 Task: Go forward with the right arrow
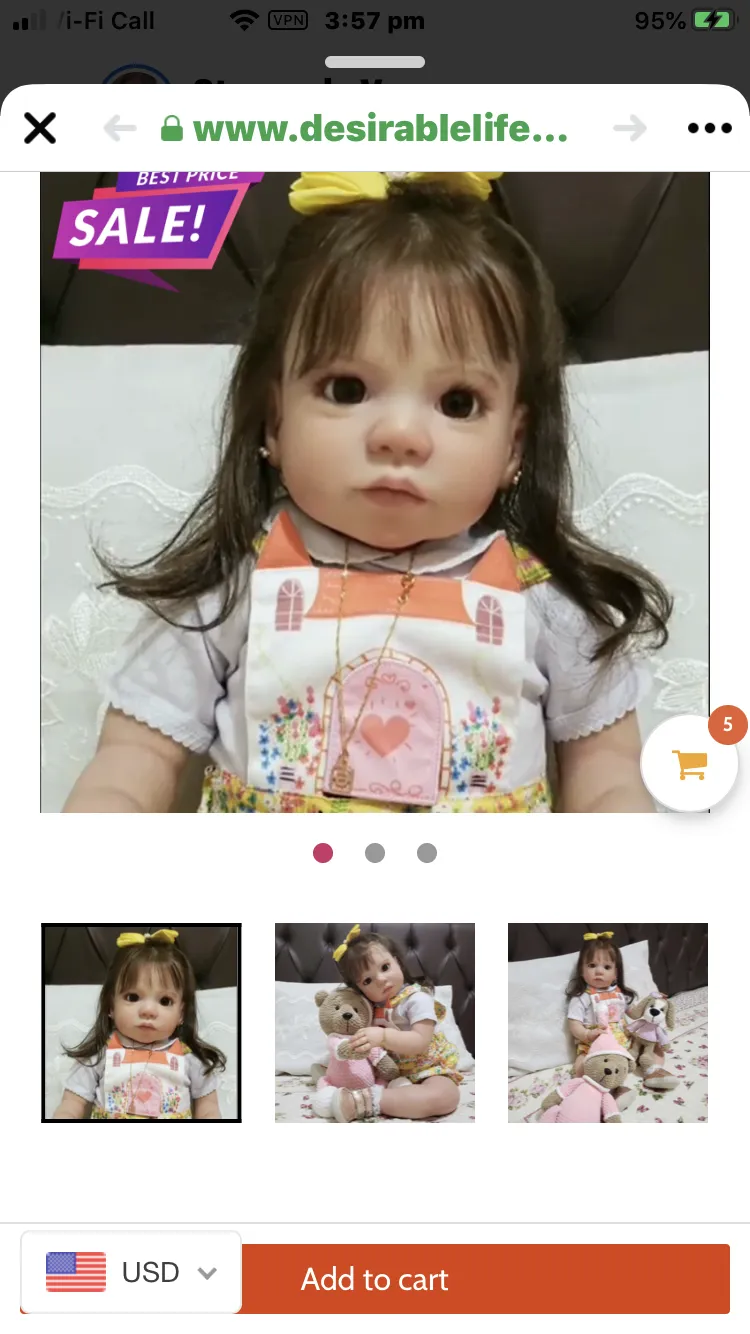pos(630,128)
